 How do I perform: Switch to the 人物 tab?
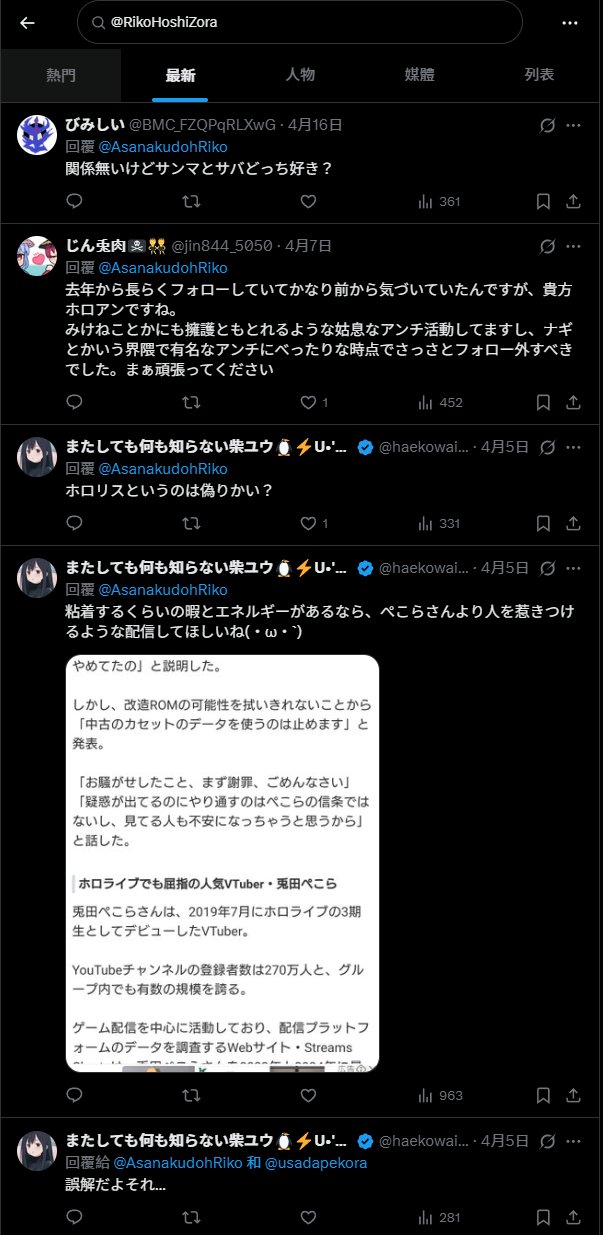point(300,75)
